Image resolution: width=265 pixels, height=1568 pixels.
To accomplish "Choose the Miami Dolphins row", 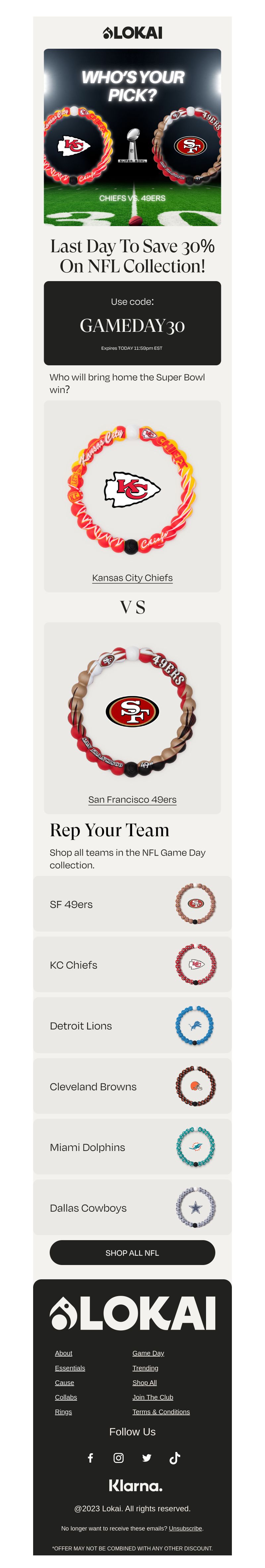I will (x=132, y=1147).
